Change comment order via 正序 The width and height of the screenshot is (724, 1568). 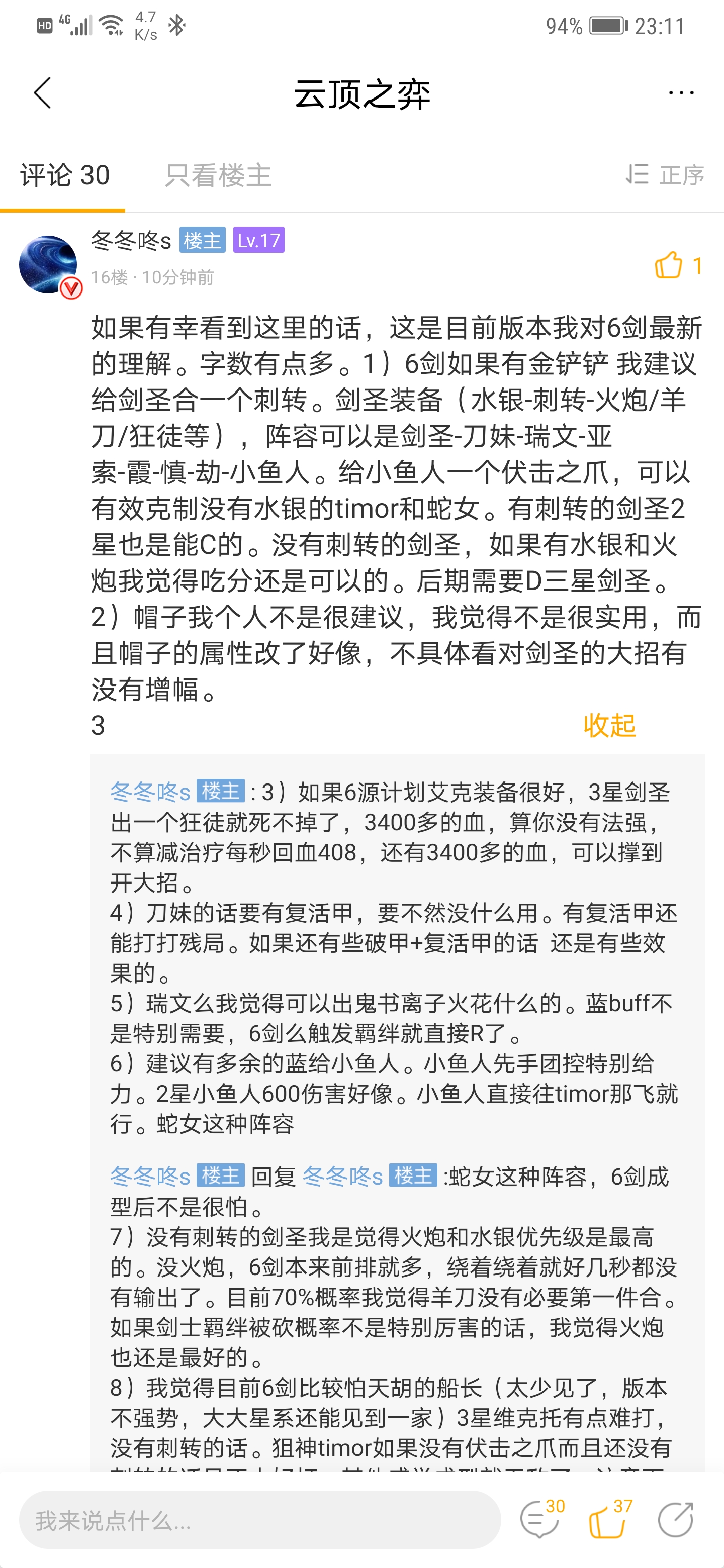[x=665, y=175]
